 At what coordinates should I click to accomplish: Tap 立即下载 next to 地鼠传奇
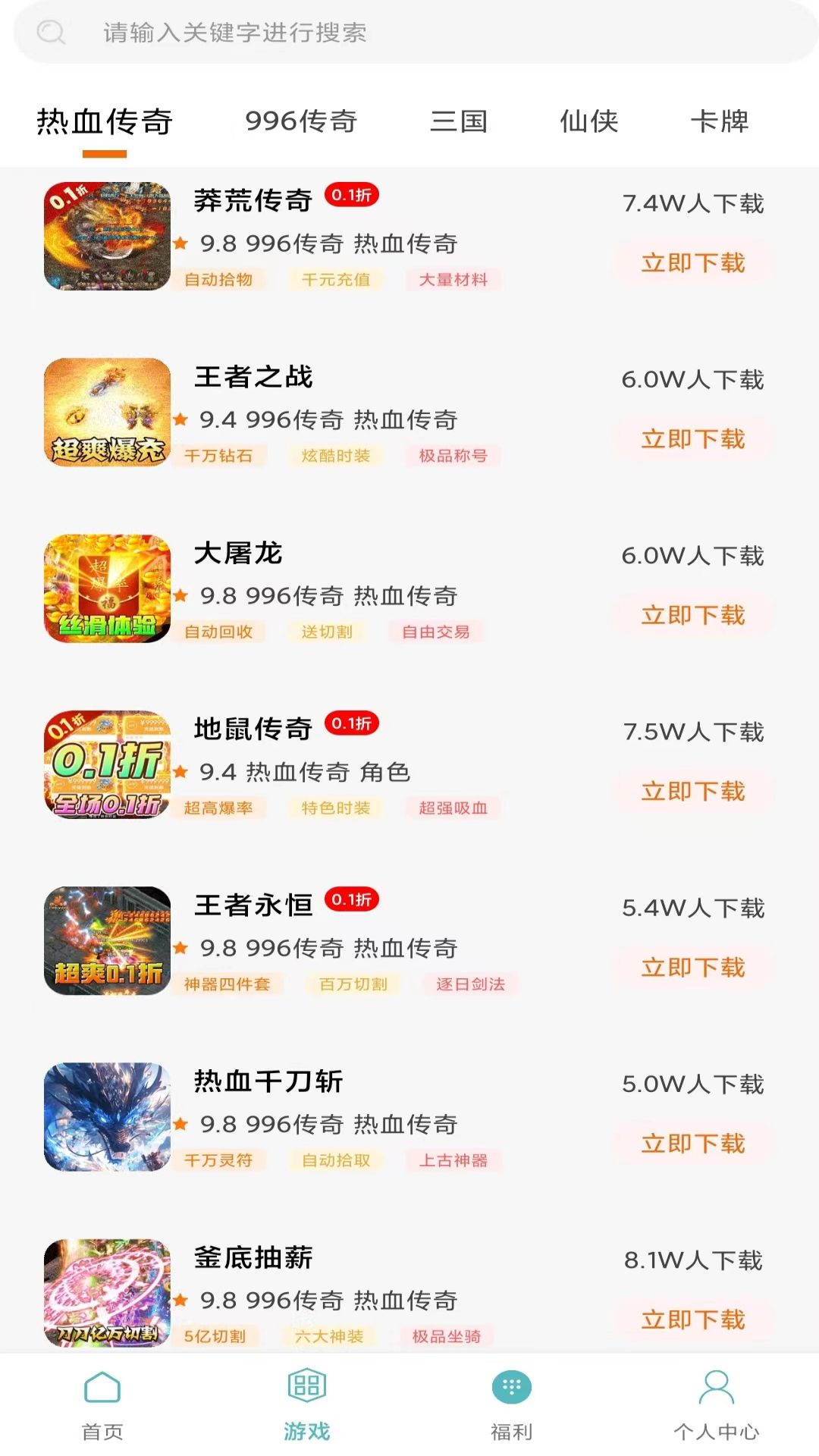(x=693, y=791)
